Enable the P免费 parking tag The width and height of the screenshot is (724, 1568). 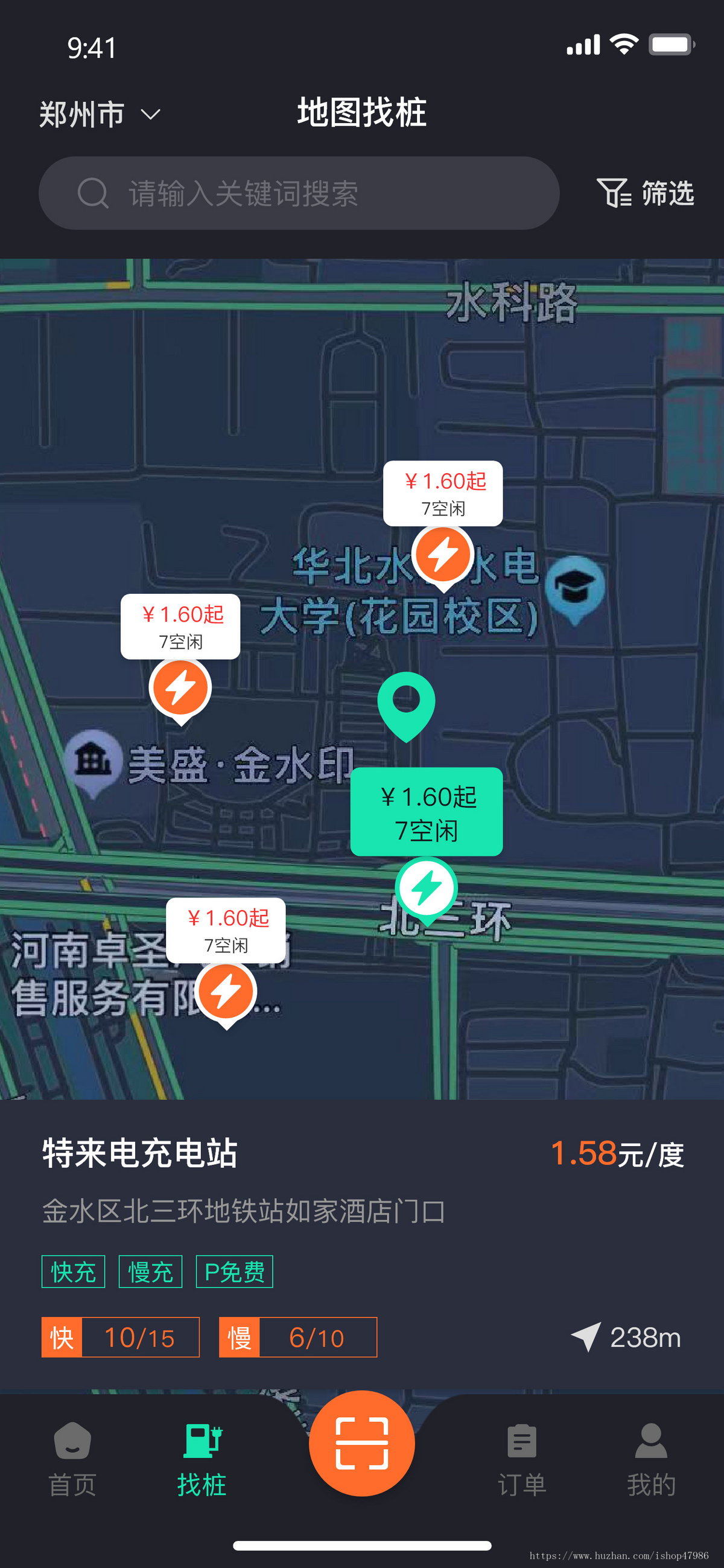click(x=233, y=1271)
